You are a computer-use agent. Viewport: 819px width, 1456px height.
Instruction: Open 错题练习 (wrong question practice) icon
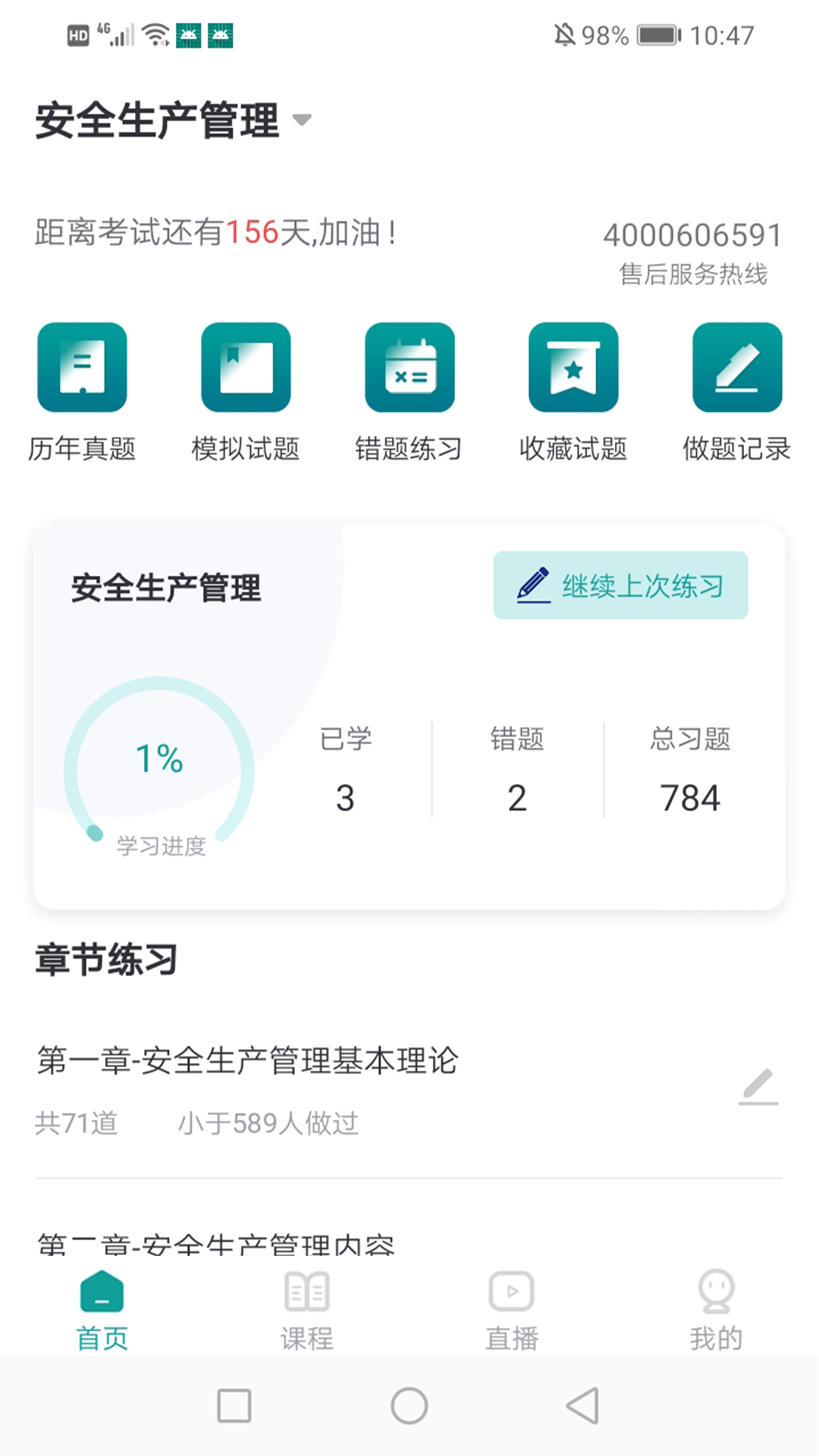pos(409,368)
